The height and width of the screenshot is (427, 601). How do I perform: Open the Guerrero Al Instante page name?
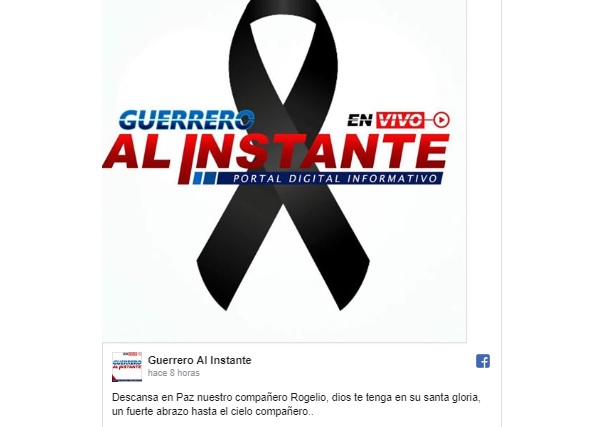point(199,360)
